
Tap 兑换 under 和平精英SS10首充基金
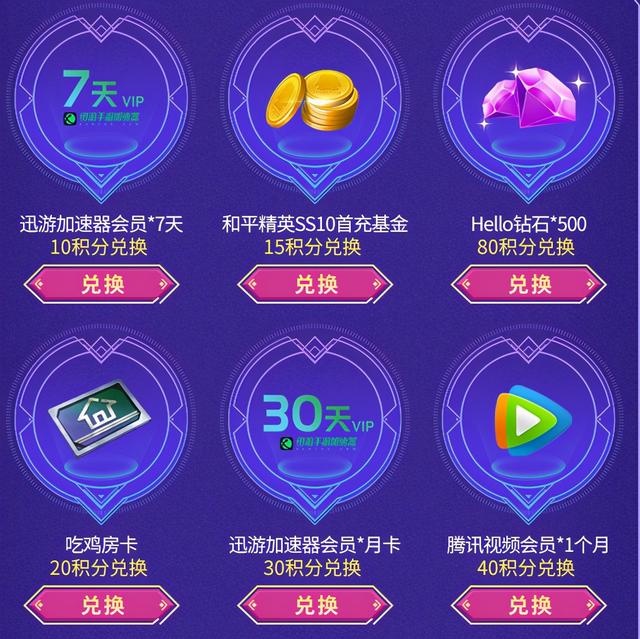(316, 284)
